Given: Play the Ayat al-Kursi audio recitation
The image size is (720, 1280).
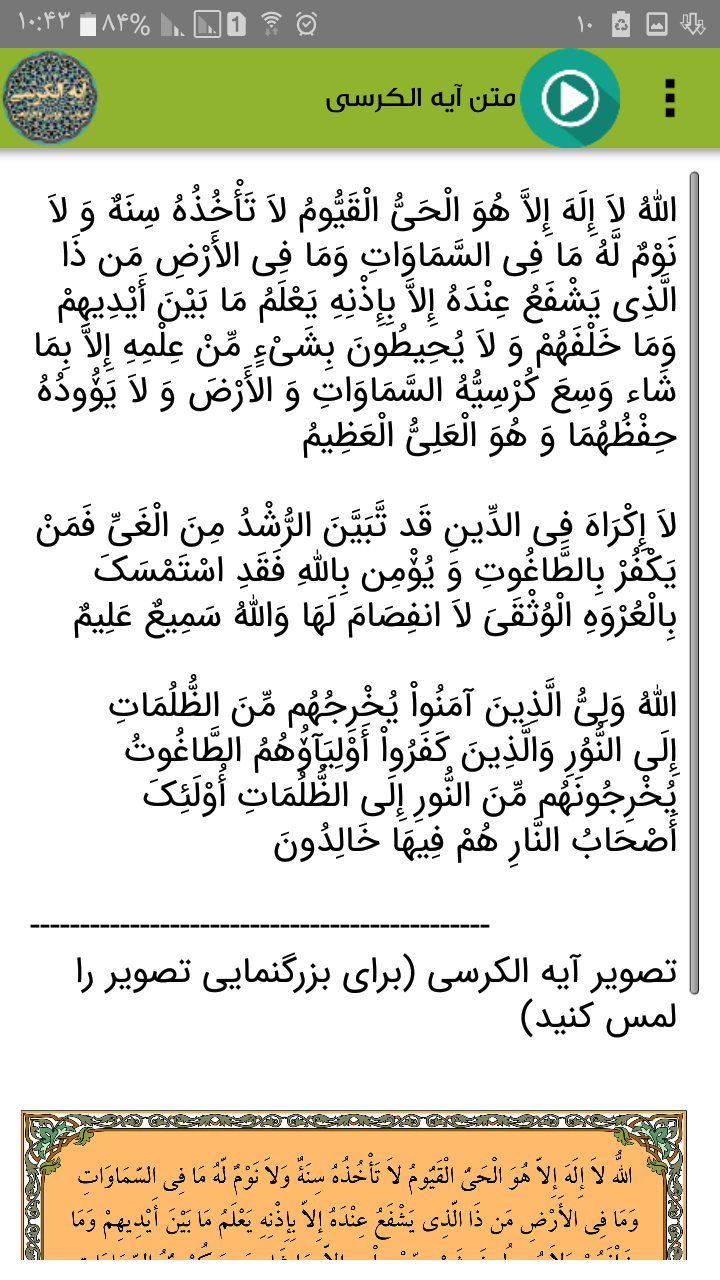Looking at the screenshot, I should 570,98.
